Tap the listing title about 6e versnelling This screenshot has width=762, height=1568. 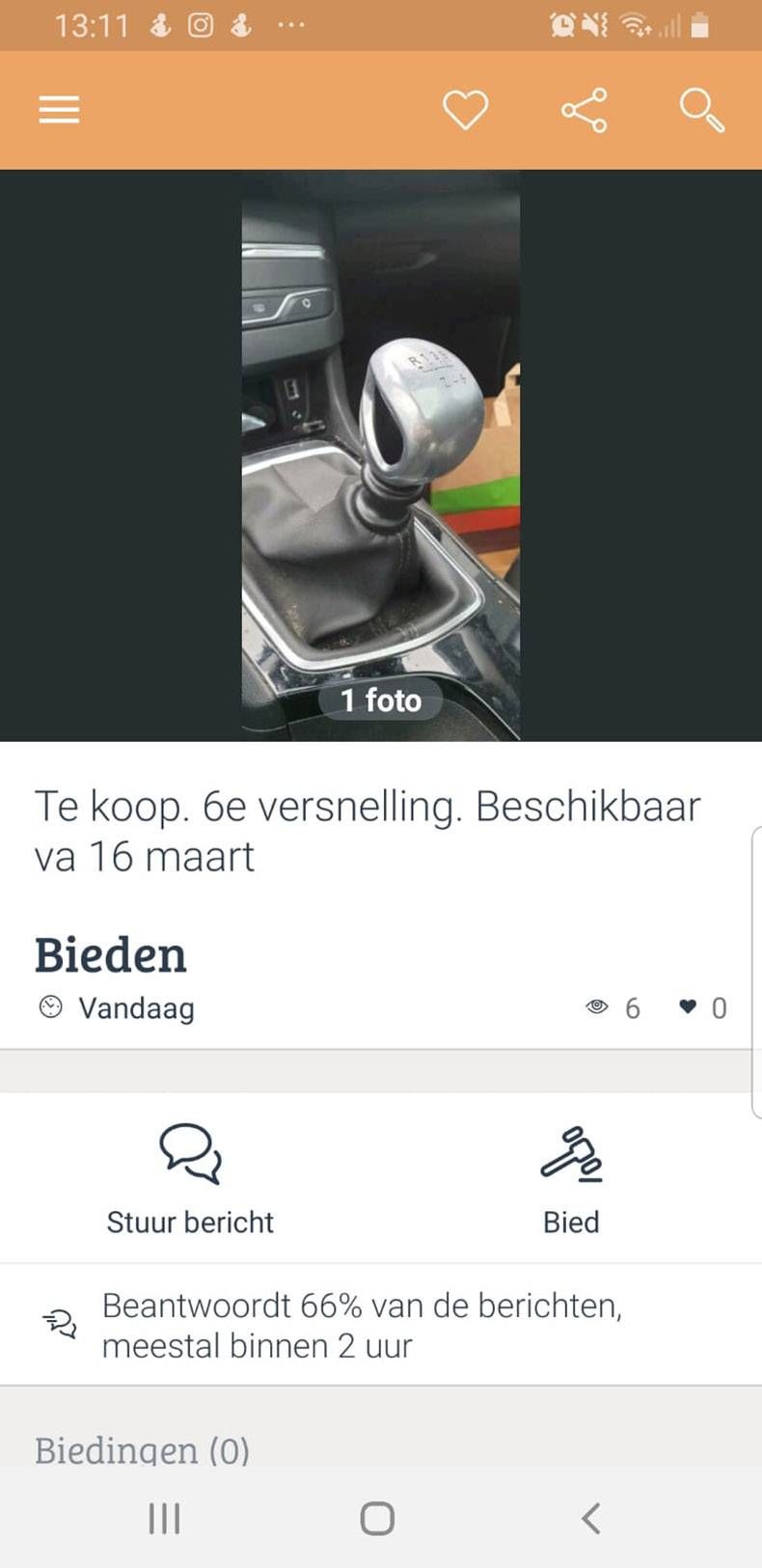[367, 828]
